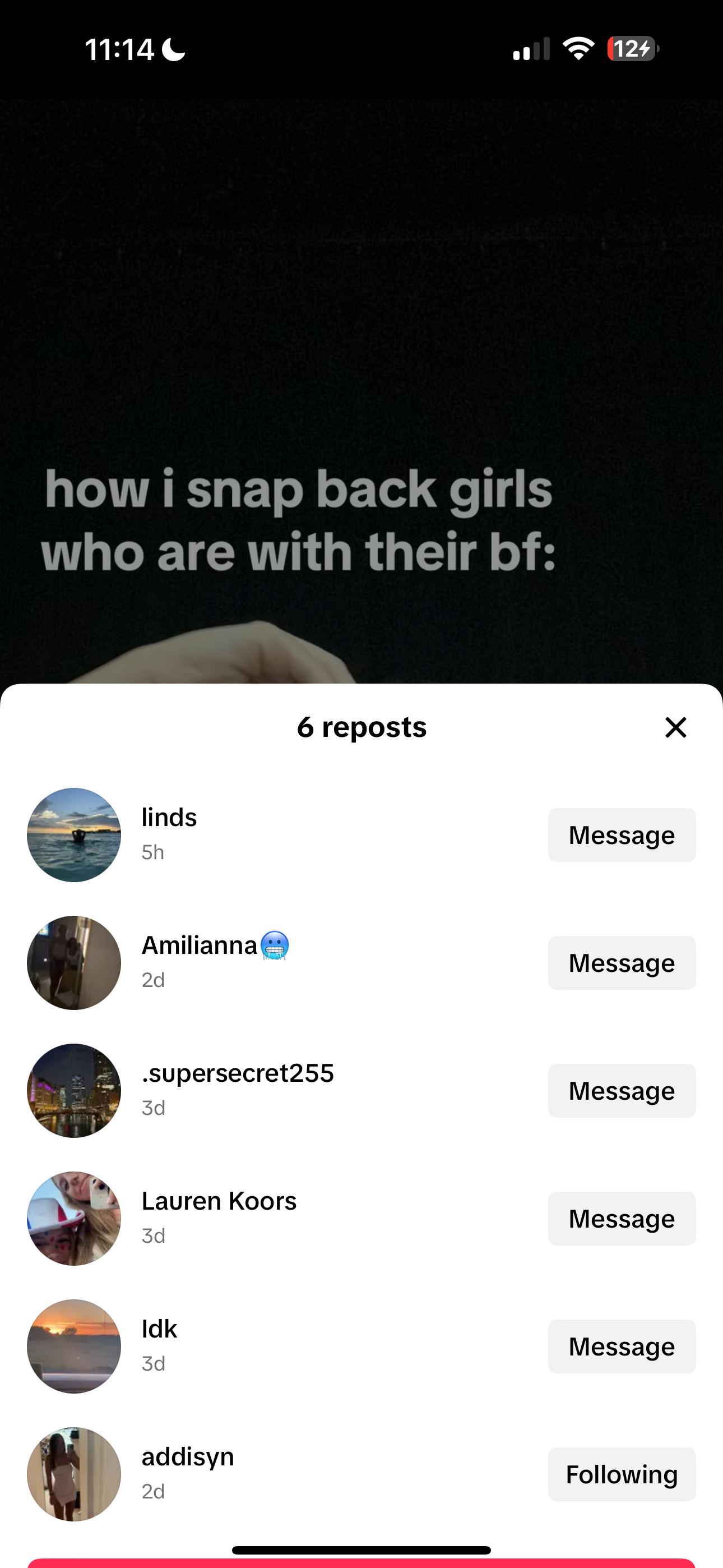Tap the Following button for addisyn
The height and width of the screenshot is (1568, 723).
tap(622, 1474)
